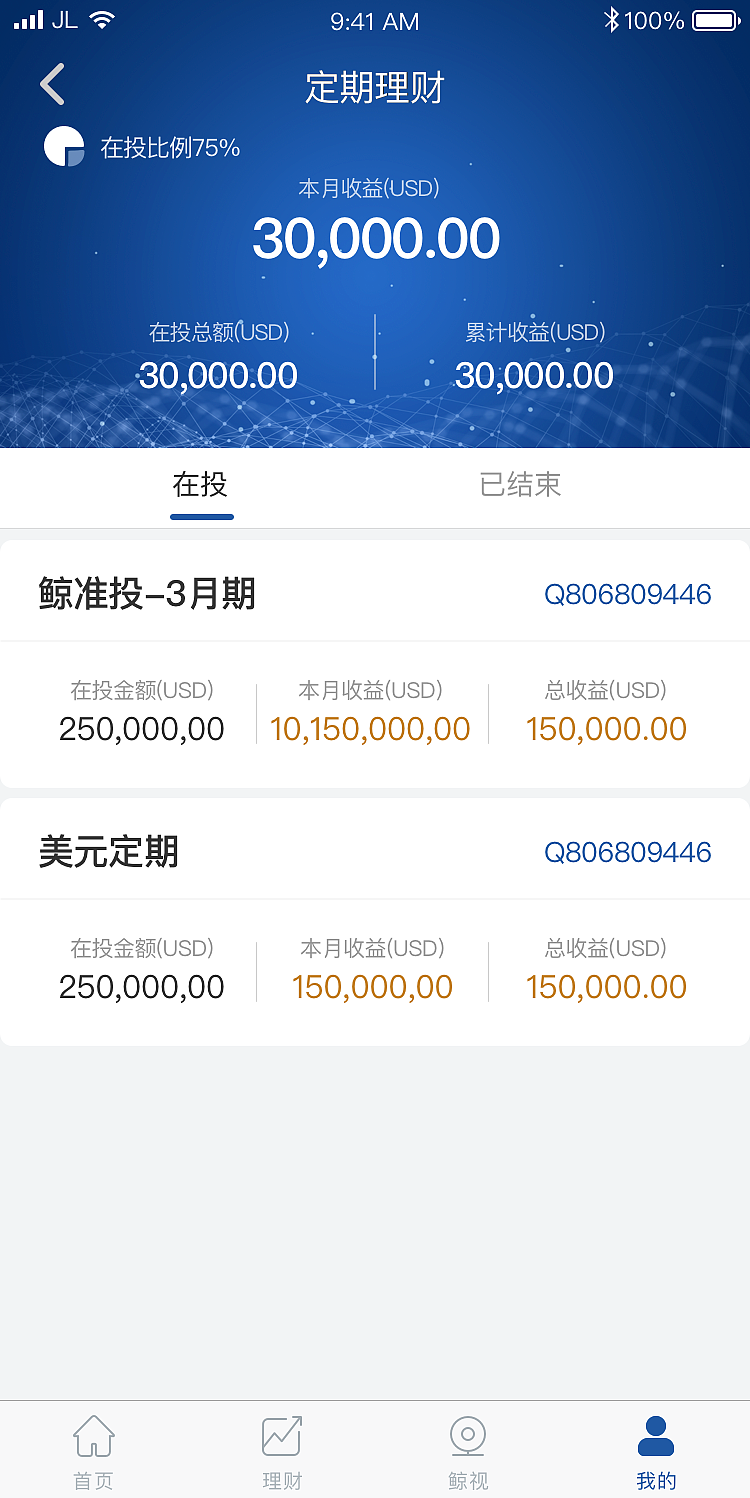This screenshot has height=1498, width=750.
Task: Tap the 总收益 150,000.00 on the 美元定期 card
Action: coord(605,986)
